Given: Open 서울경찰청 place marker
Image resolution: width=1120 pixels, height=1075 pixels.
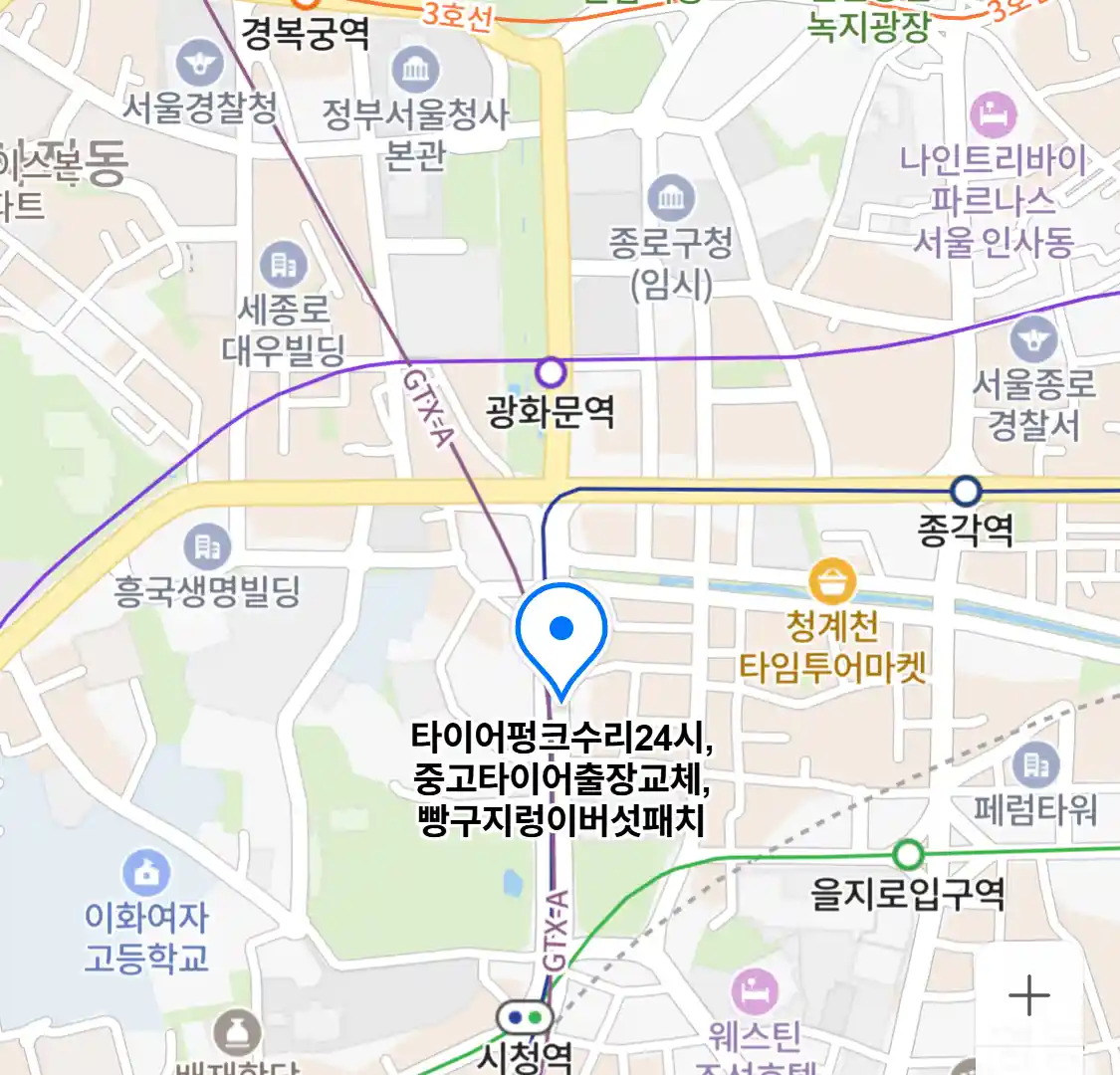Looking at the screenshot, I should point(201,65).
